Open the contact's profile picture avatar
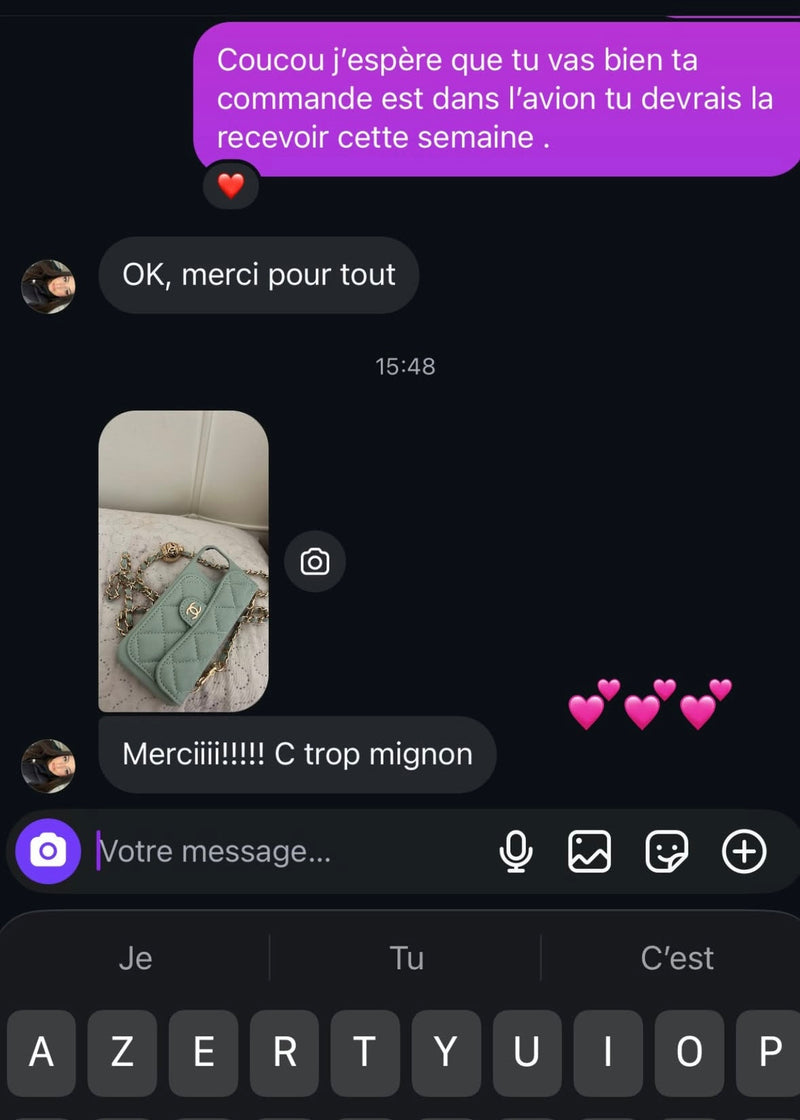This screenshot has height=1120, width=800. (49, 288)
